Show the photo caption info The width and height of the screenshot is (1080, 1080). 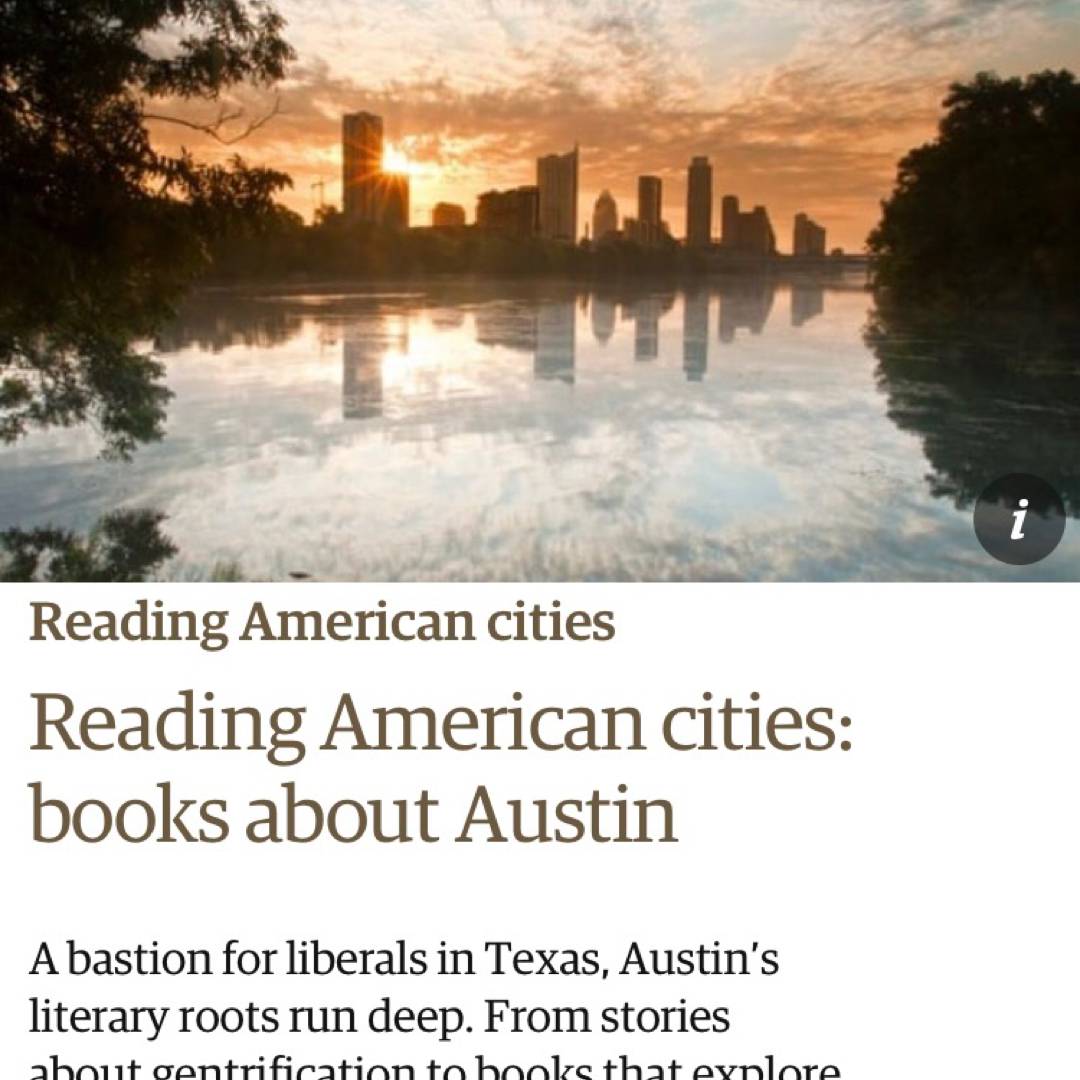[x=1019, y=520]
